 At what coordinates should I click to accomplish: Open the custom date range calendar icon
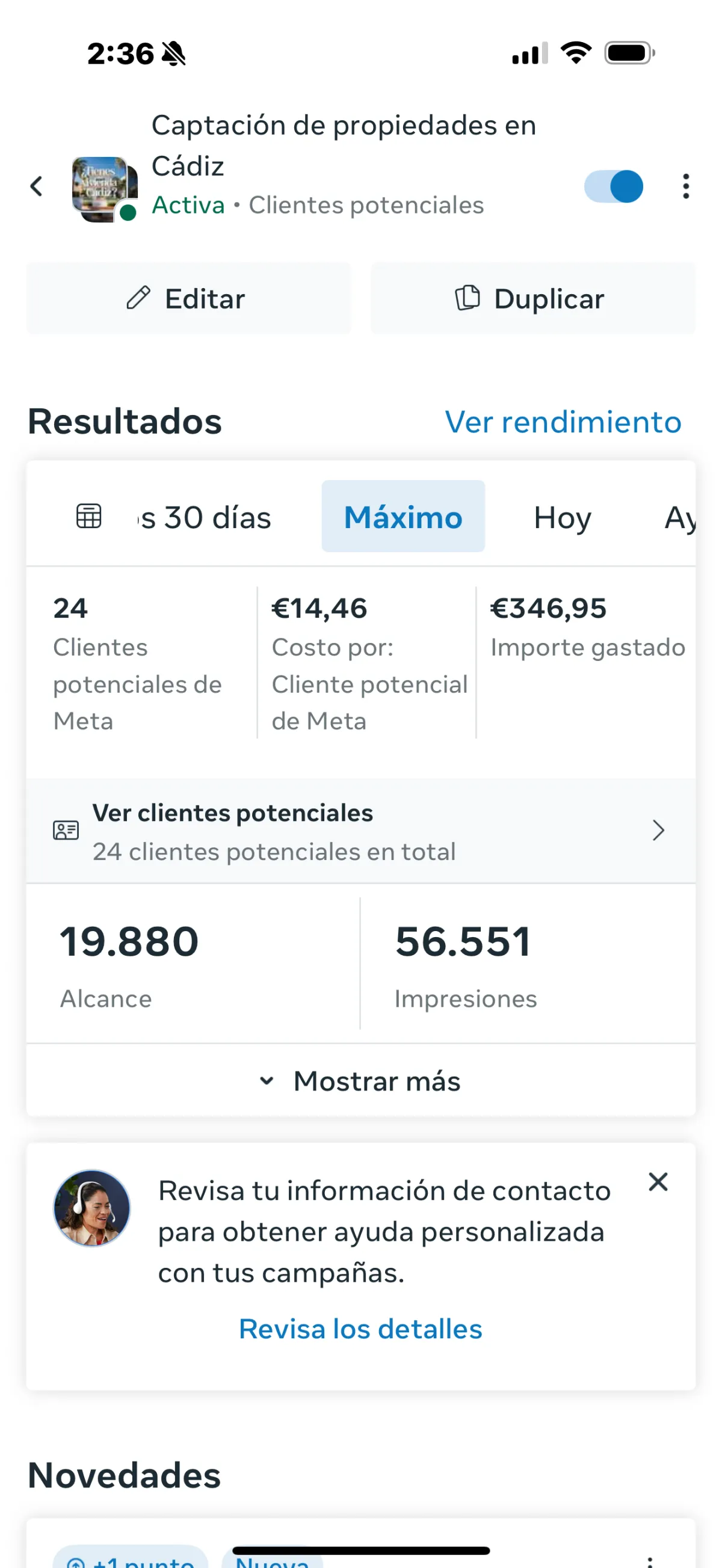(89, 516)
